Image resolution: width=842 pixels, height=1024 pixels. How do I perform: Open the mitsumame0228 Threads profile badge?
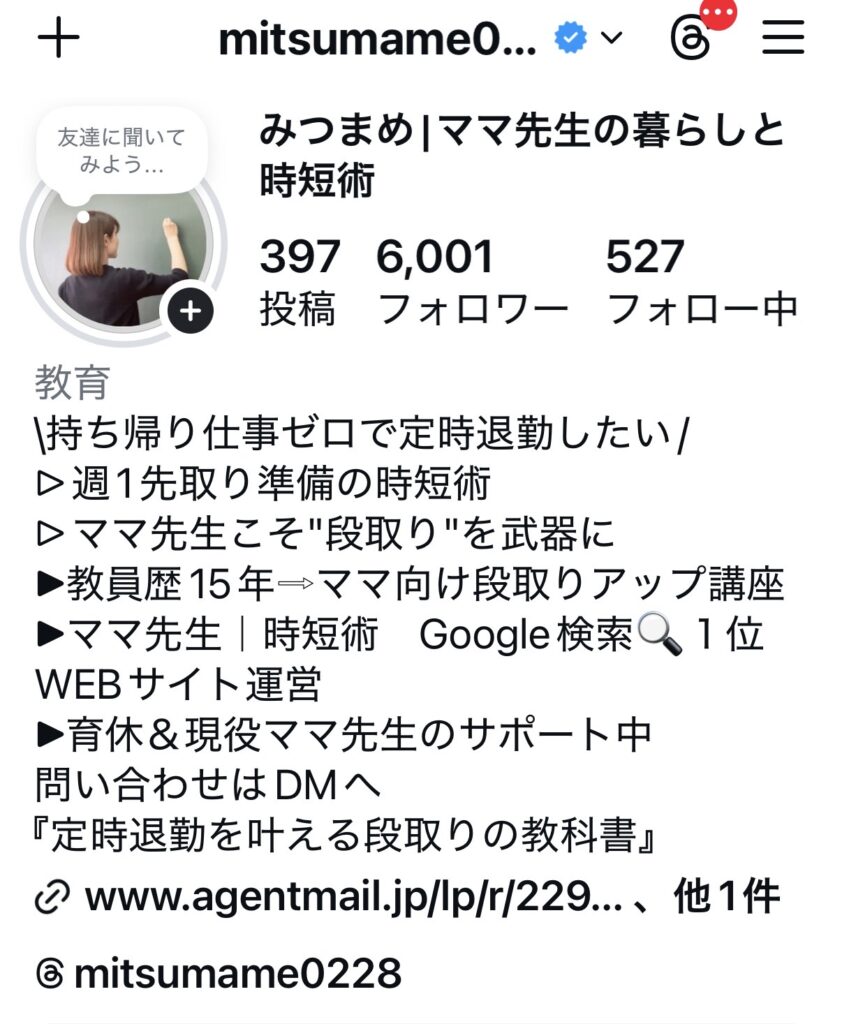coord(220,971)
